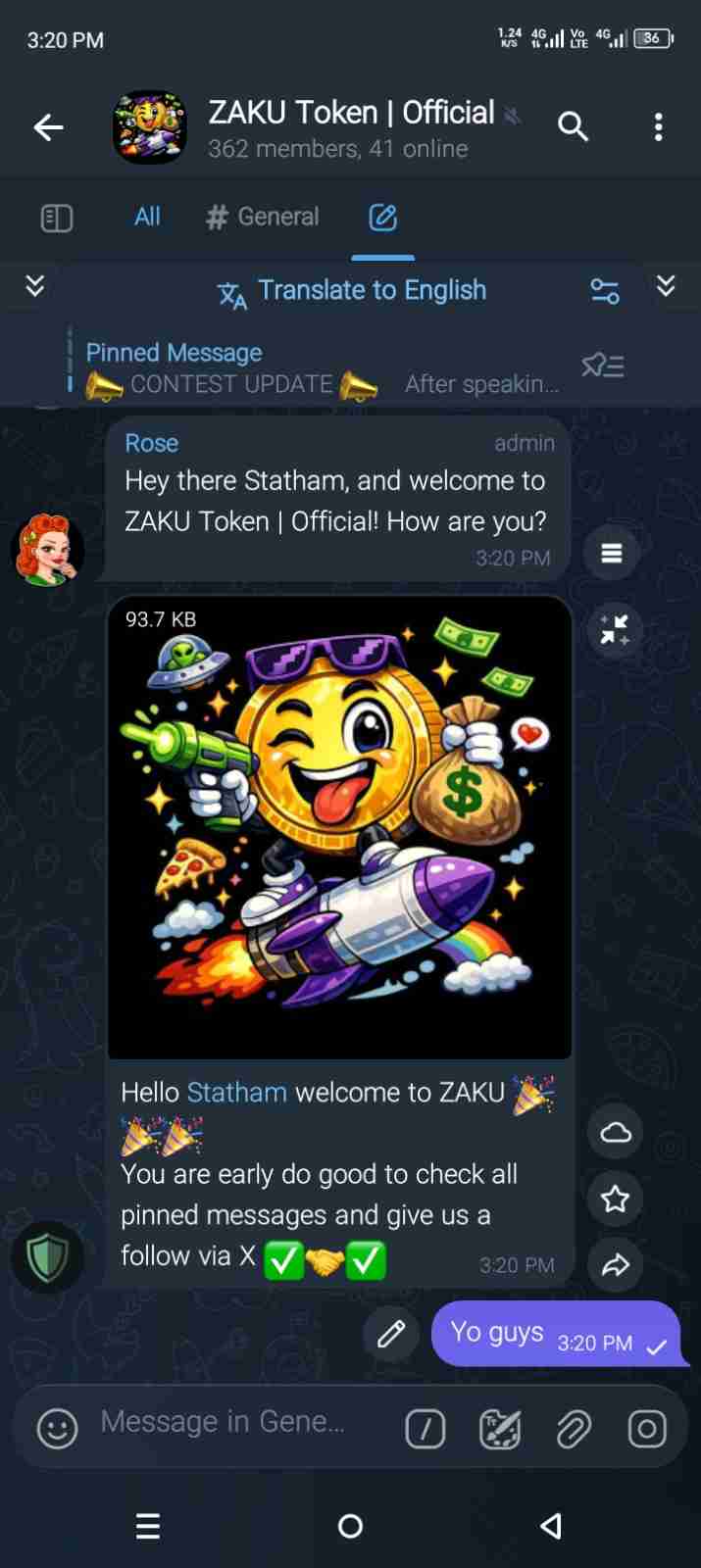Switch to the General topic tab
The width and height of the screenshot is (701, 1568).
pyautogui.click(x=263, y=217)
